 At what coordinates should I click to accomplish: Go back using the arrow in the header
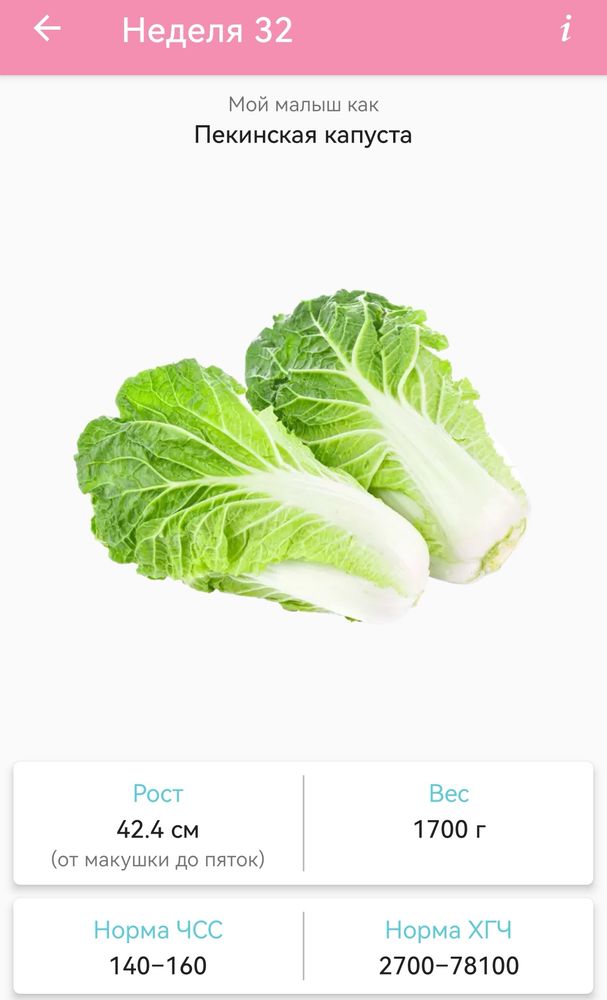[47, 29]
